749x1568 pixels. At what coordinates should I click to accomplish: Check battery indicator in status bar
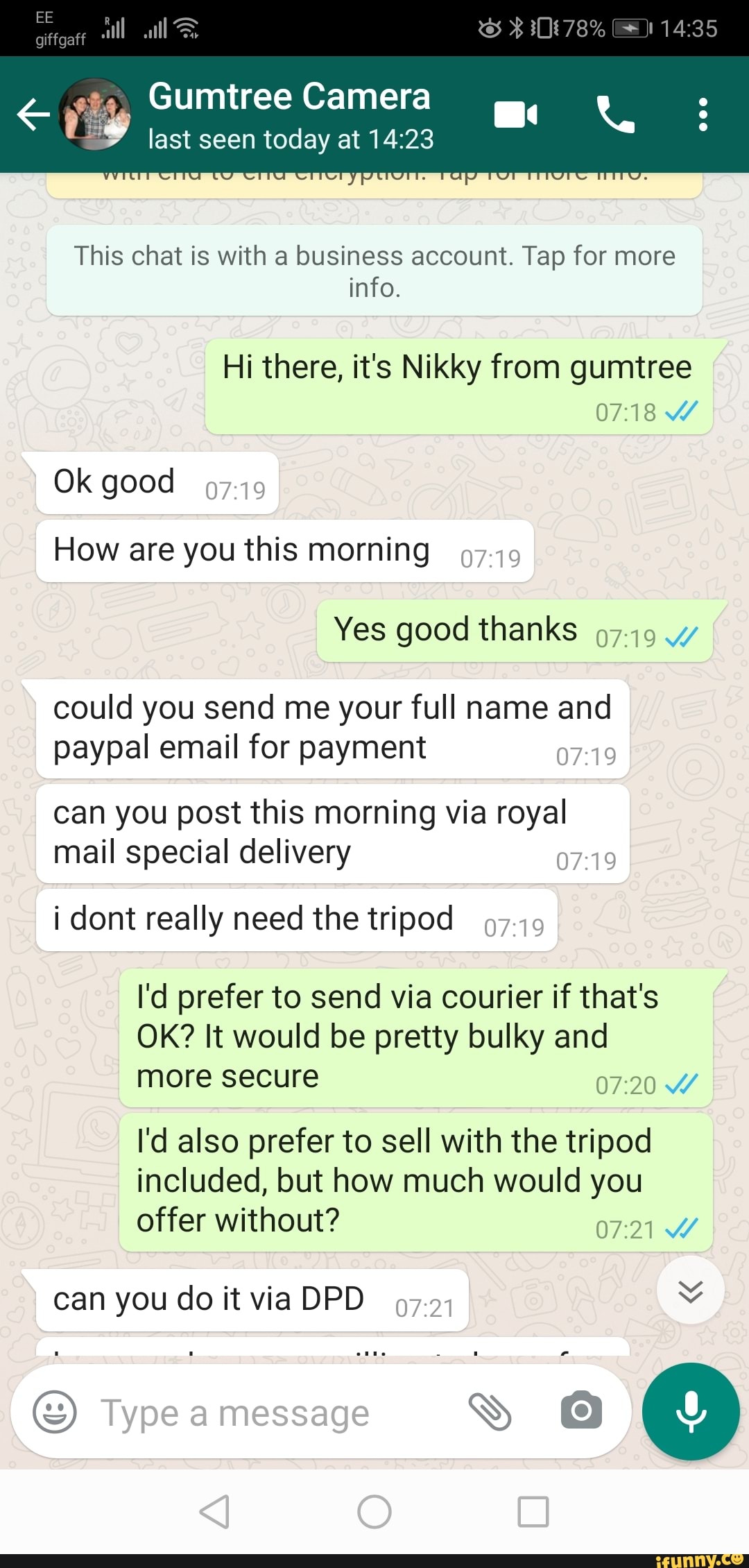[x=630, y=28]
